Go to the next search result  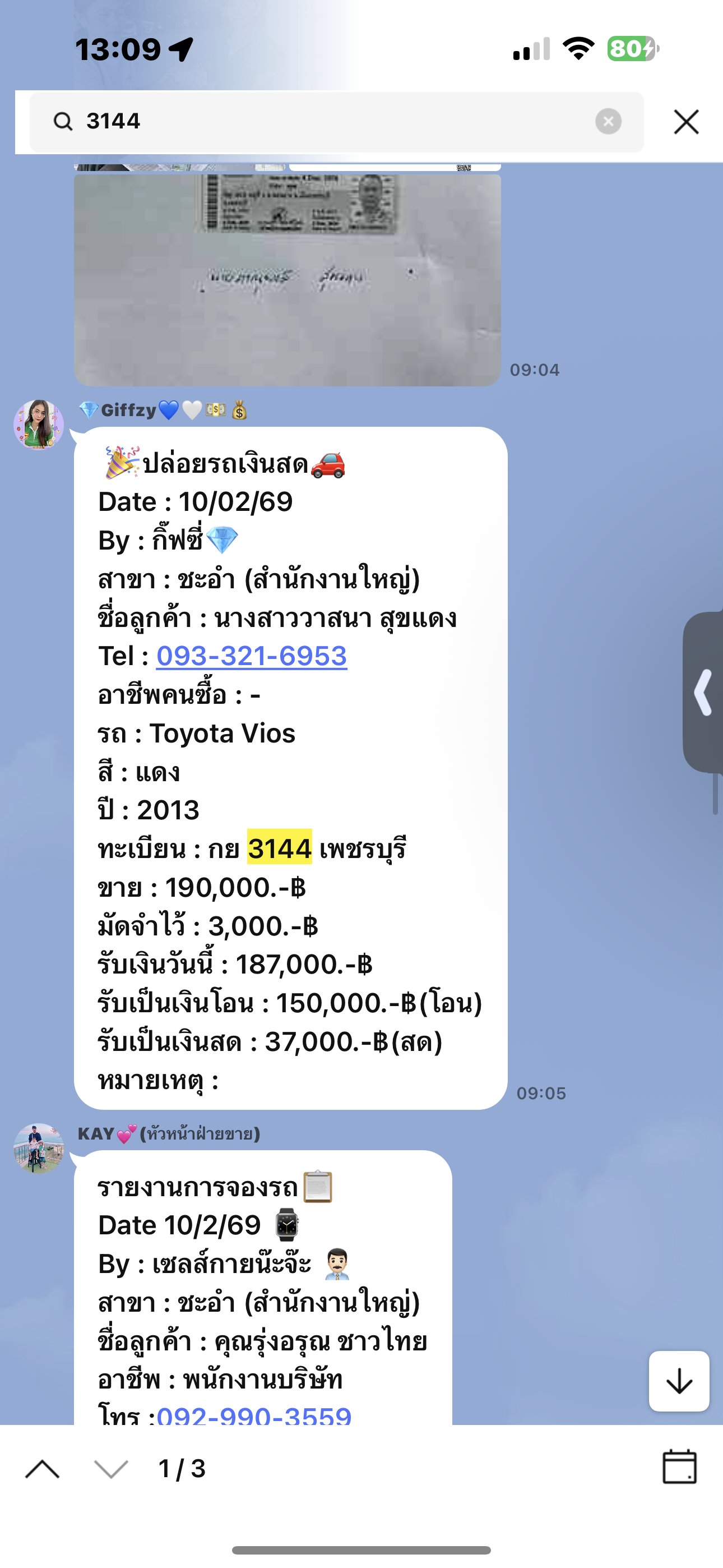click(112, 1469)
